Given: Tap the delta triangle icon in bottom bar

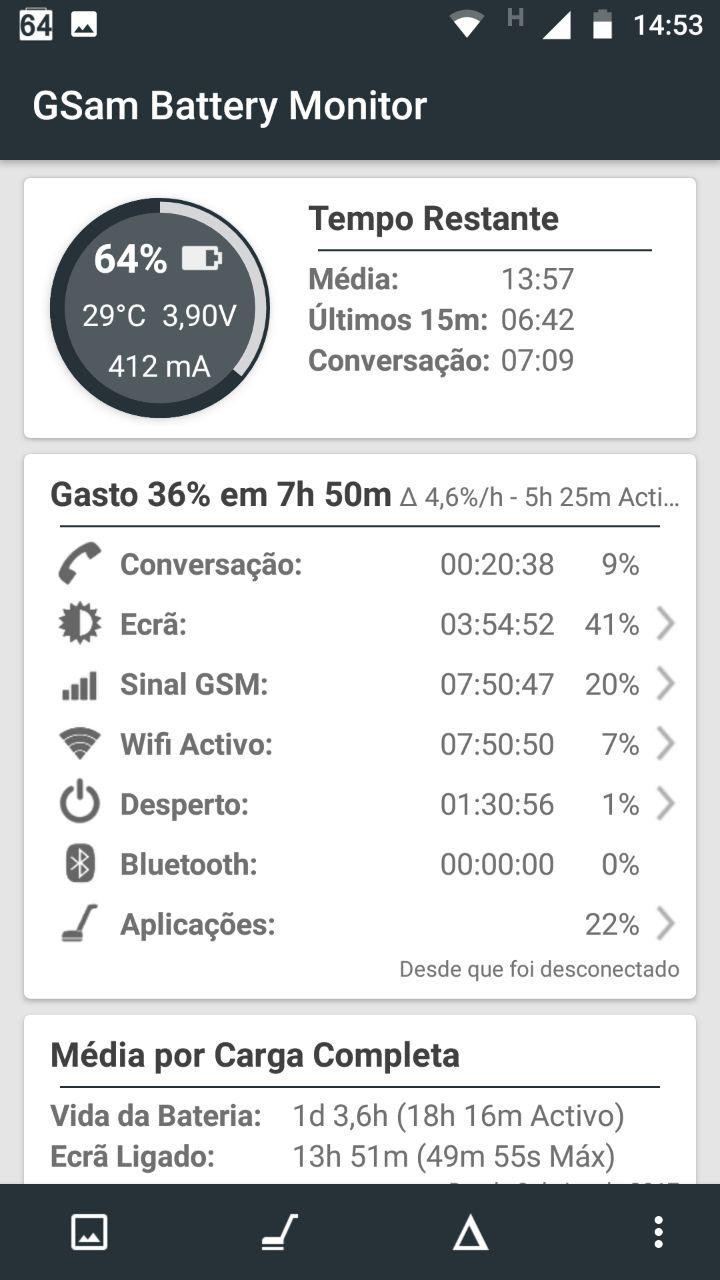Looking at the screenshot, I should coord(470,1234).
